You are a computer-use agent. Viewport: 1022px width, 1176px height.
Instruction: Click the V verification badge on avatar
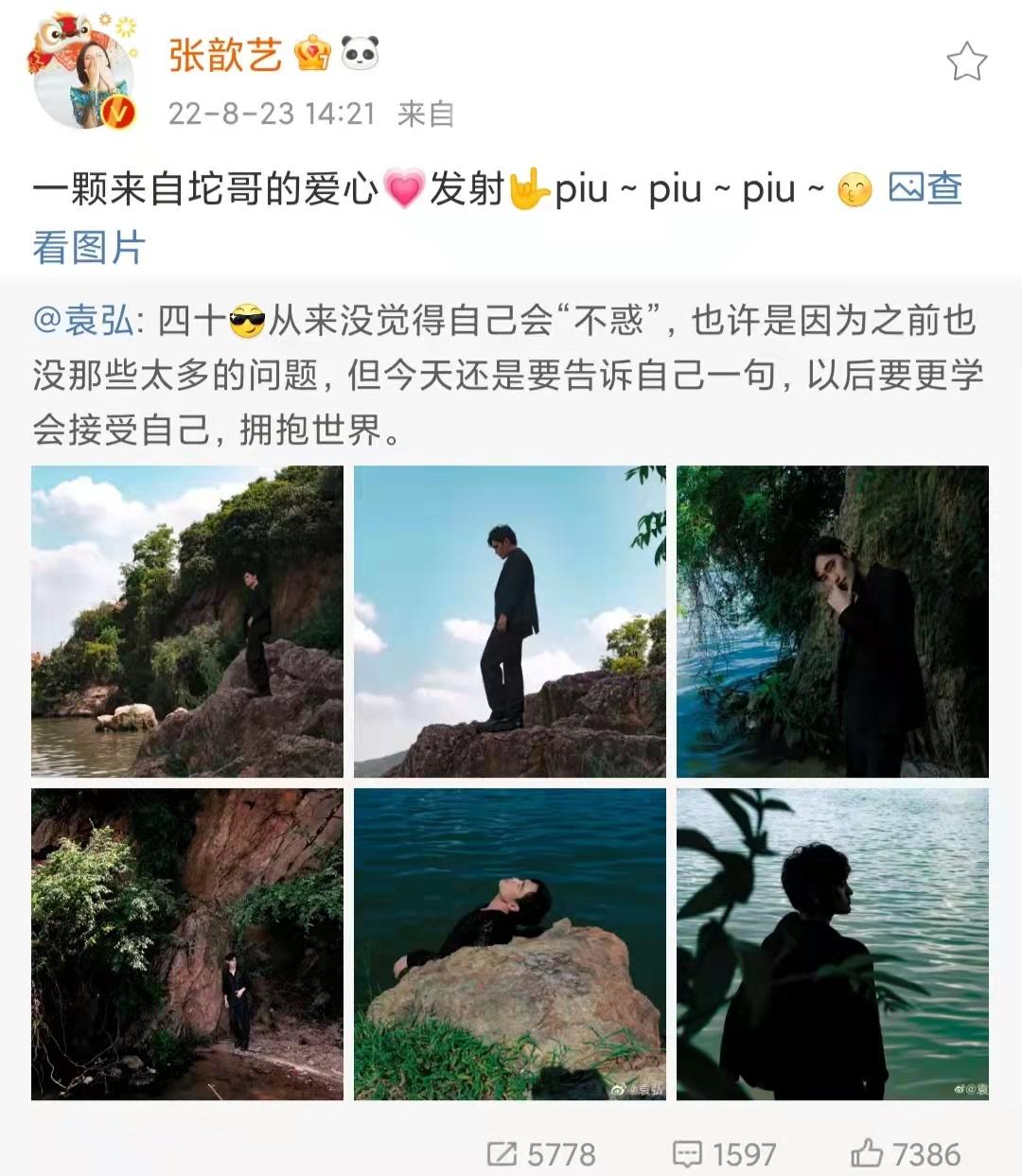click(118, 109)
